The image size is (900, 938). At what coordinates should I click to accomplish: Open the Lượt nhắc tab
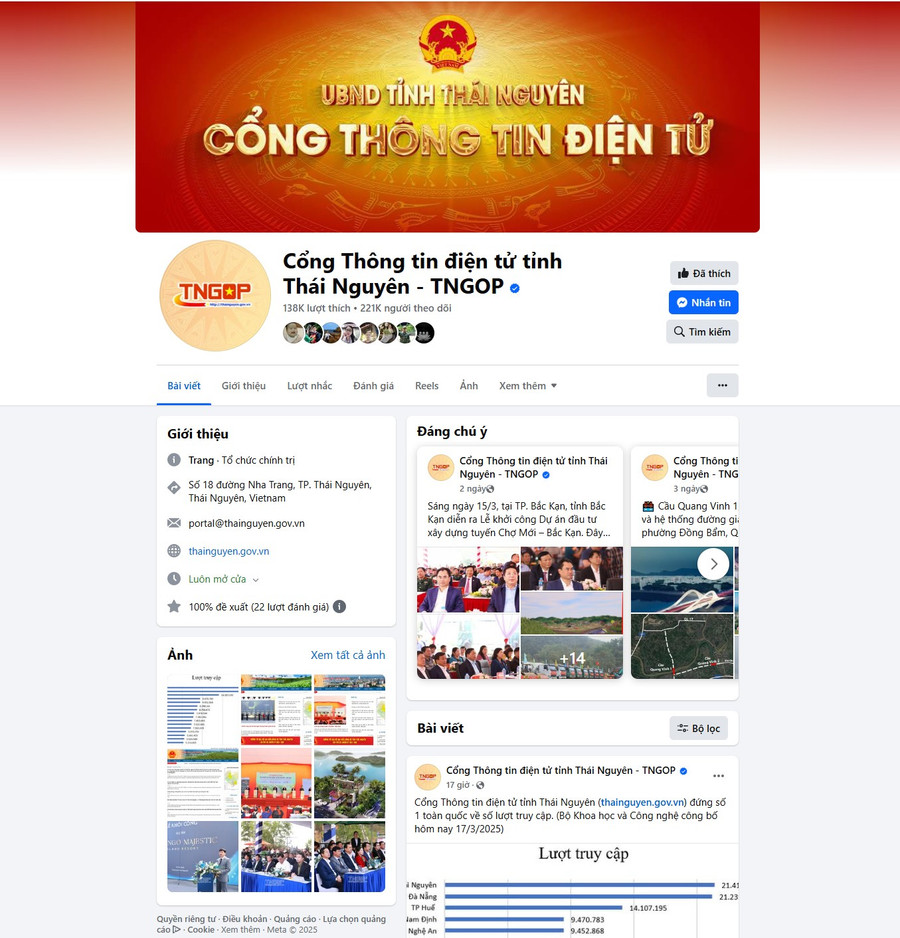[309, 386]
